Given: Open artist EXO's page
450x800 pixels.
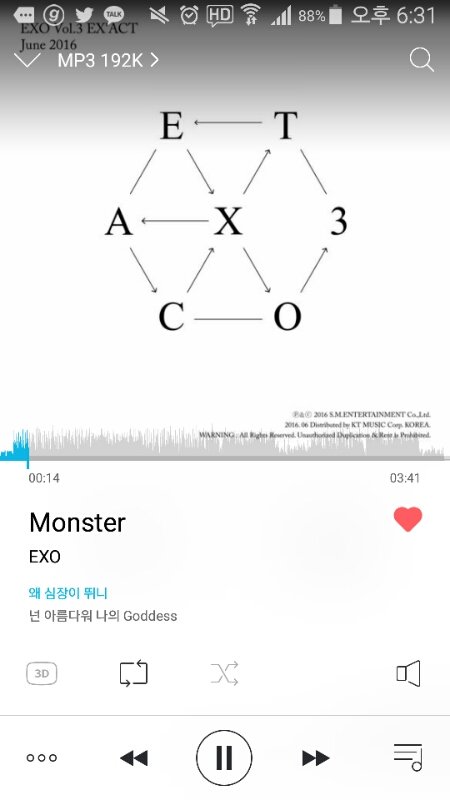Looking at the screenshot, I should [45, 557].
